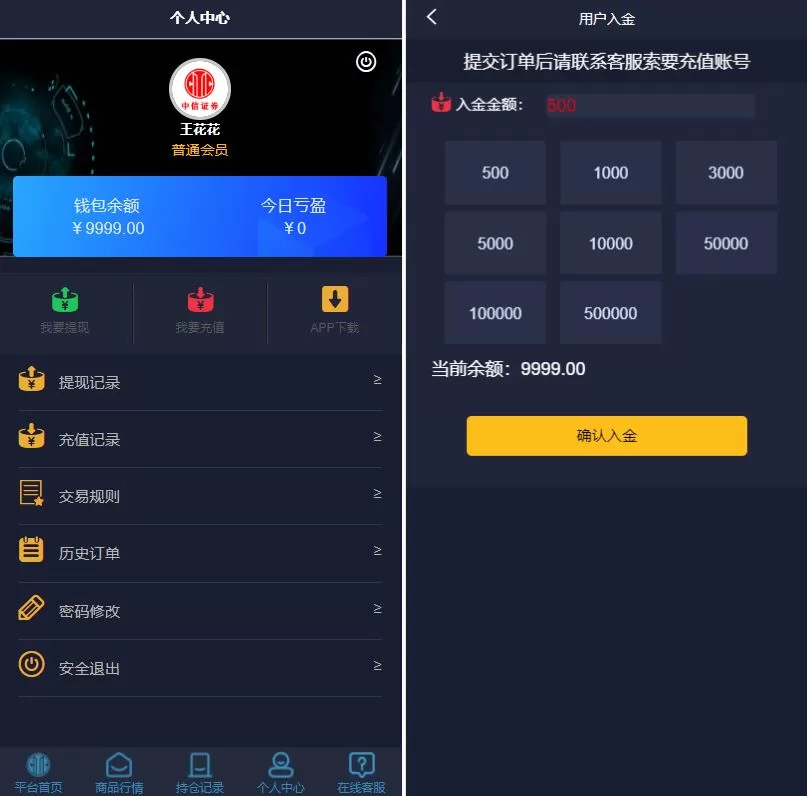Confirm deposit with 确认入金 button

606,436
